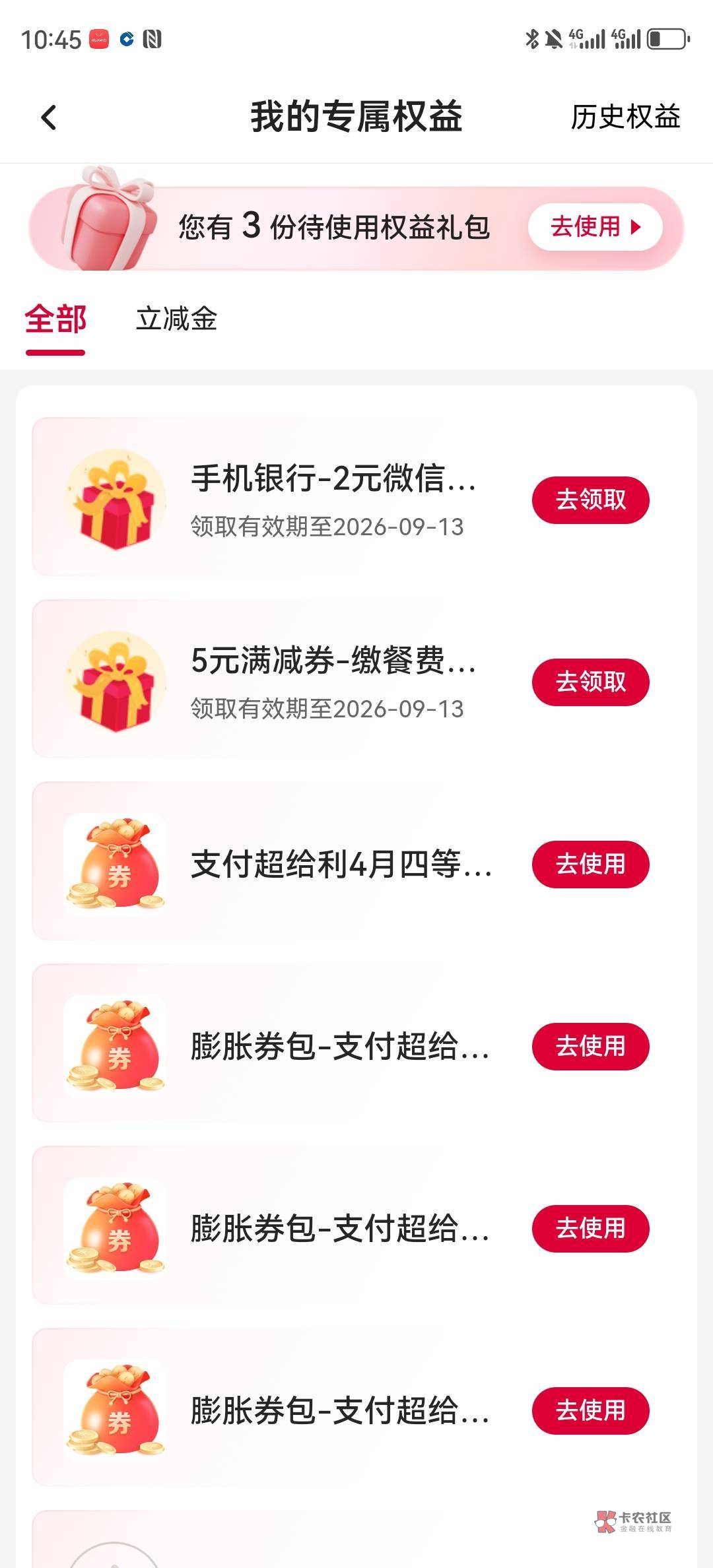Select the 全部 tab
713x1568 pixels.
point(55,319)
